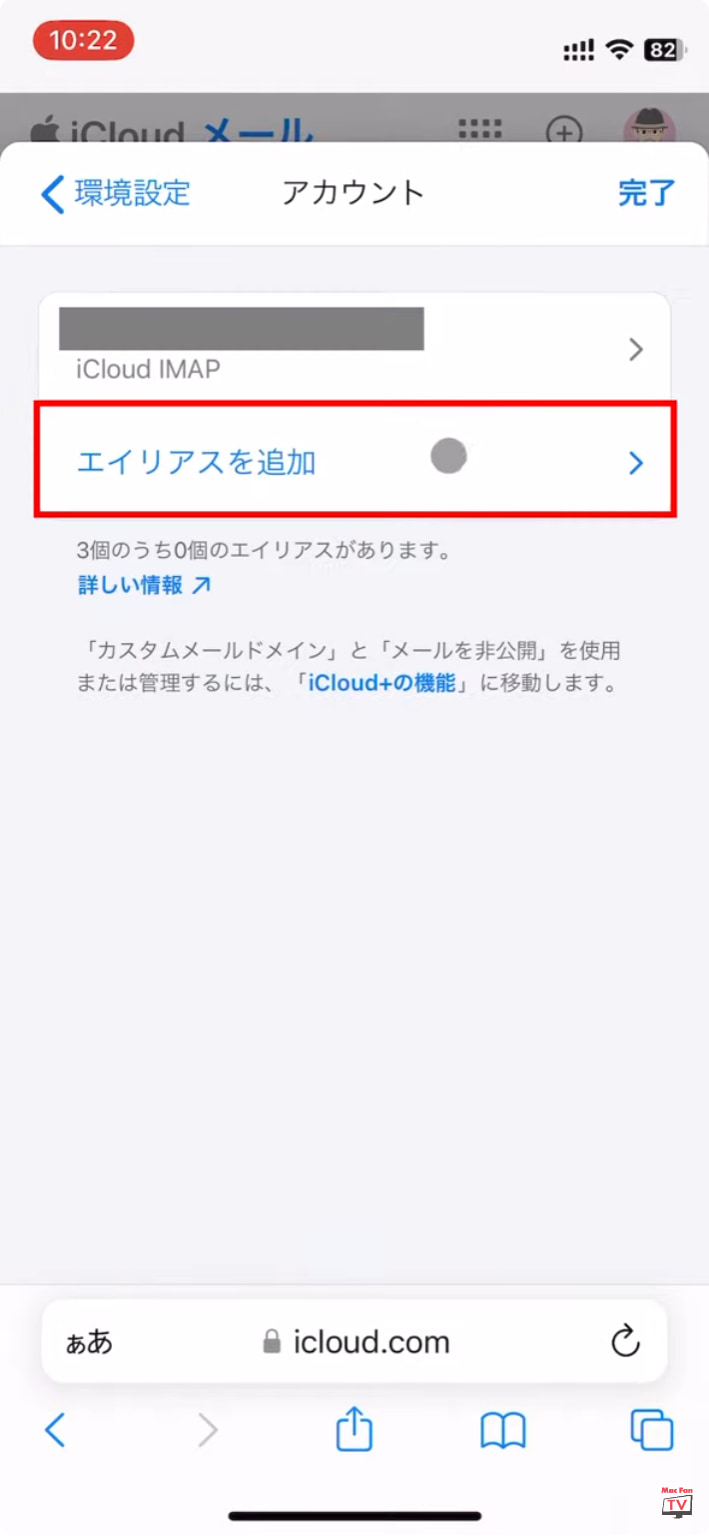
Task: Show open Safari tabs
Action: pyautogui.click(x=652, y=1431)
